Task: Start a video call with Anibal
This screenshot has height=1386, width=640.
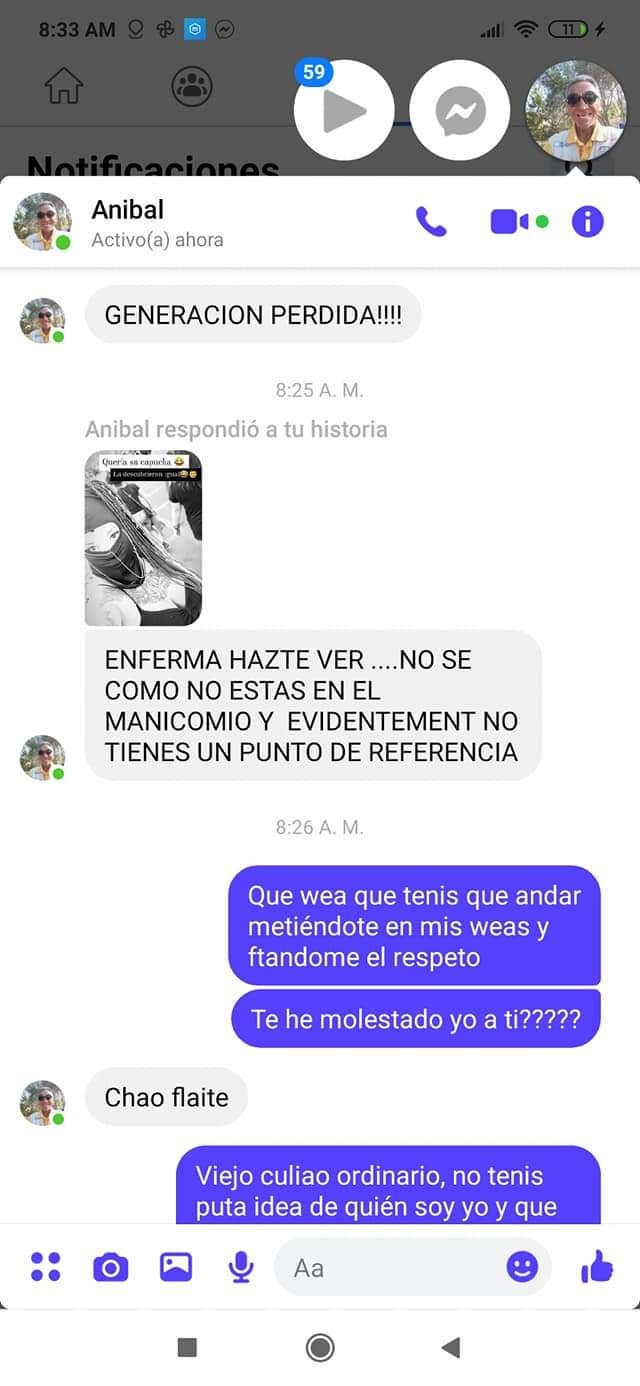Action: pyautogui.click(x=509, y=221)
